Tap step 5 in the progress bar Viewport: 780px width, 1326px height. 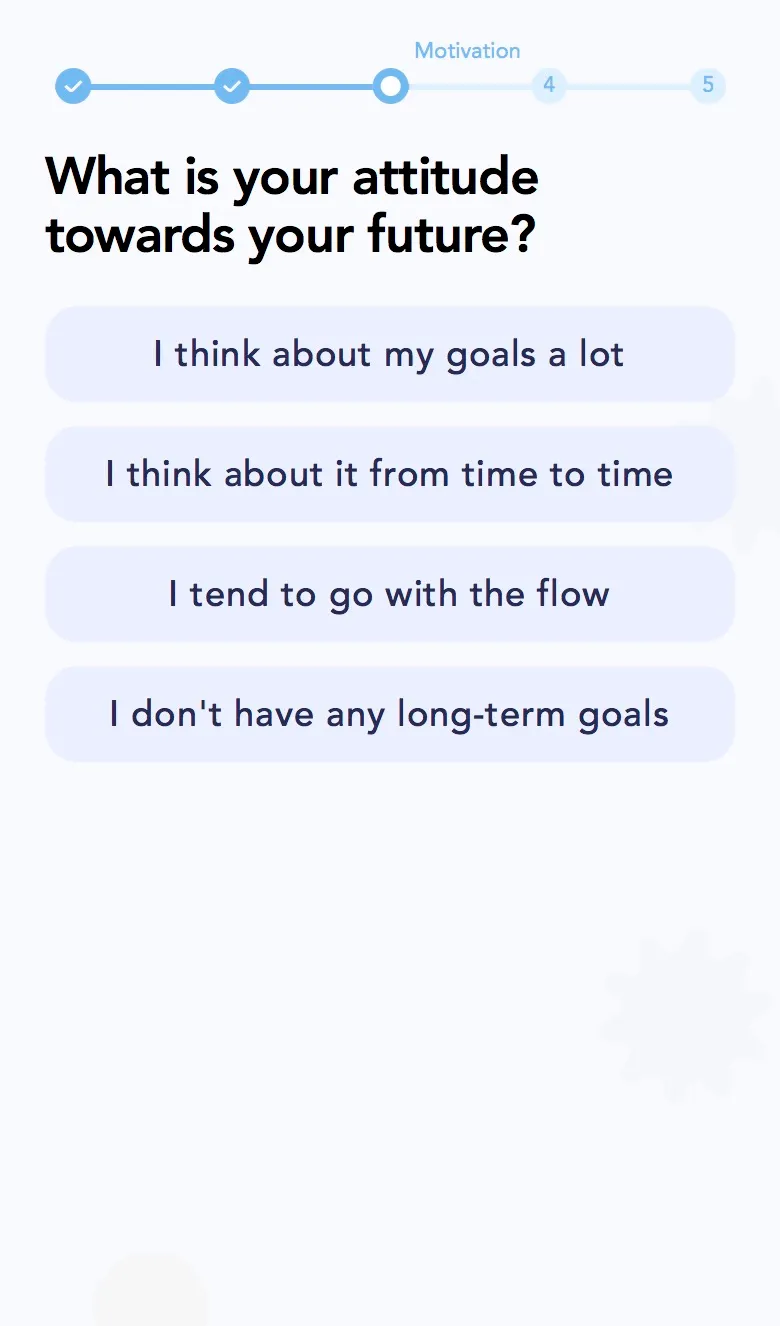[x=708, y=86]
